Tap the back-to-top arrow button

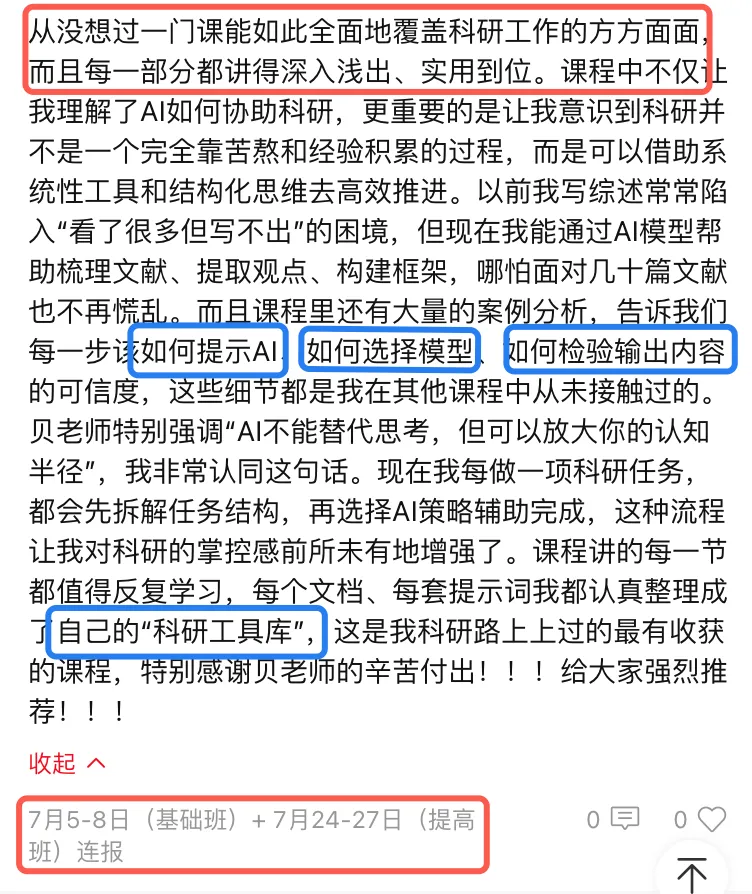tap(692, 872)
